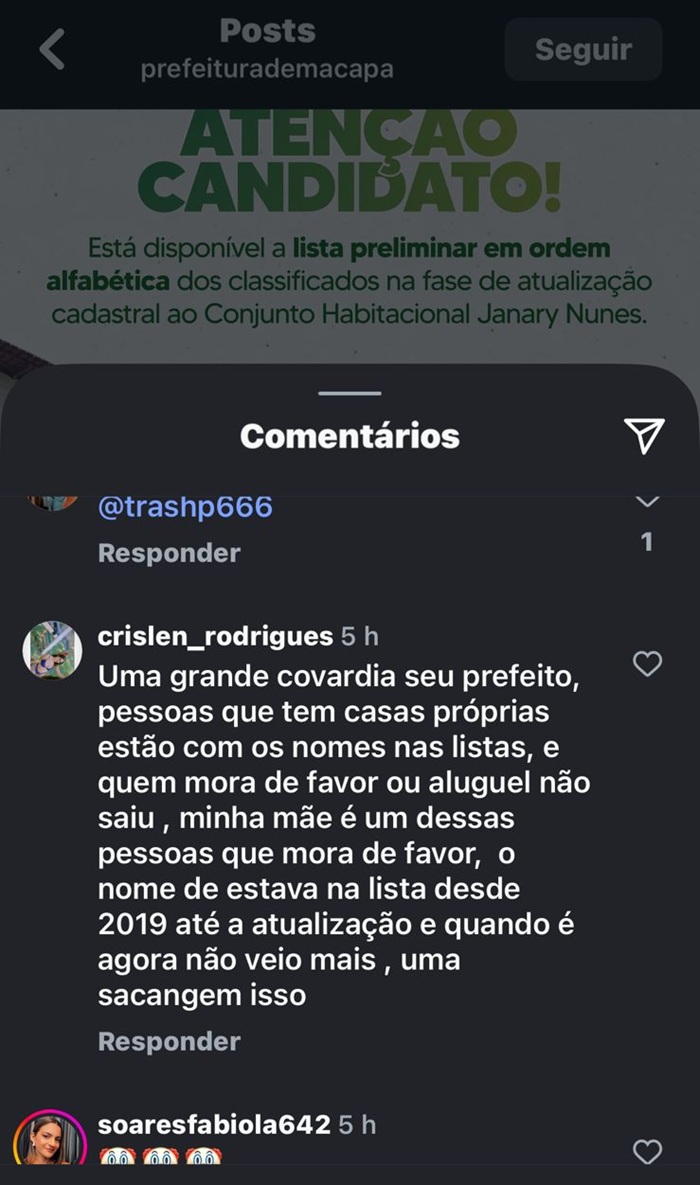Open crislen_rodrigues' profile from the username

tap(215, 636)
